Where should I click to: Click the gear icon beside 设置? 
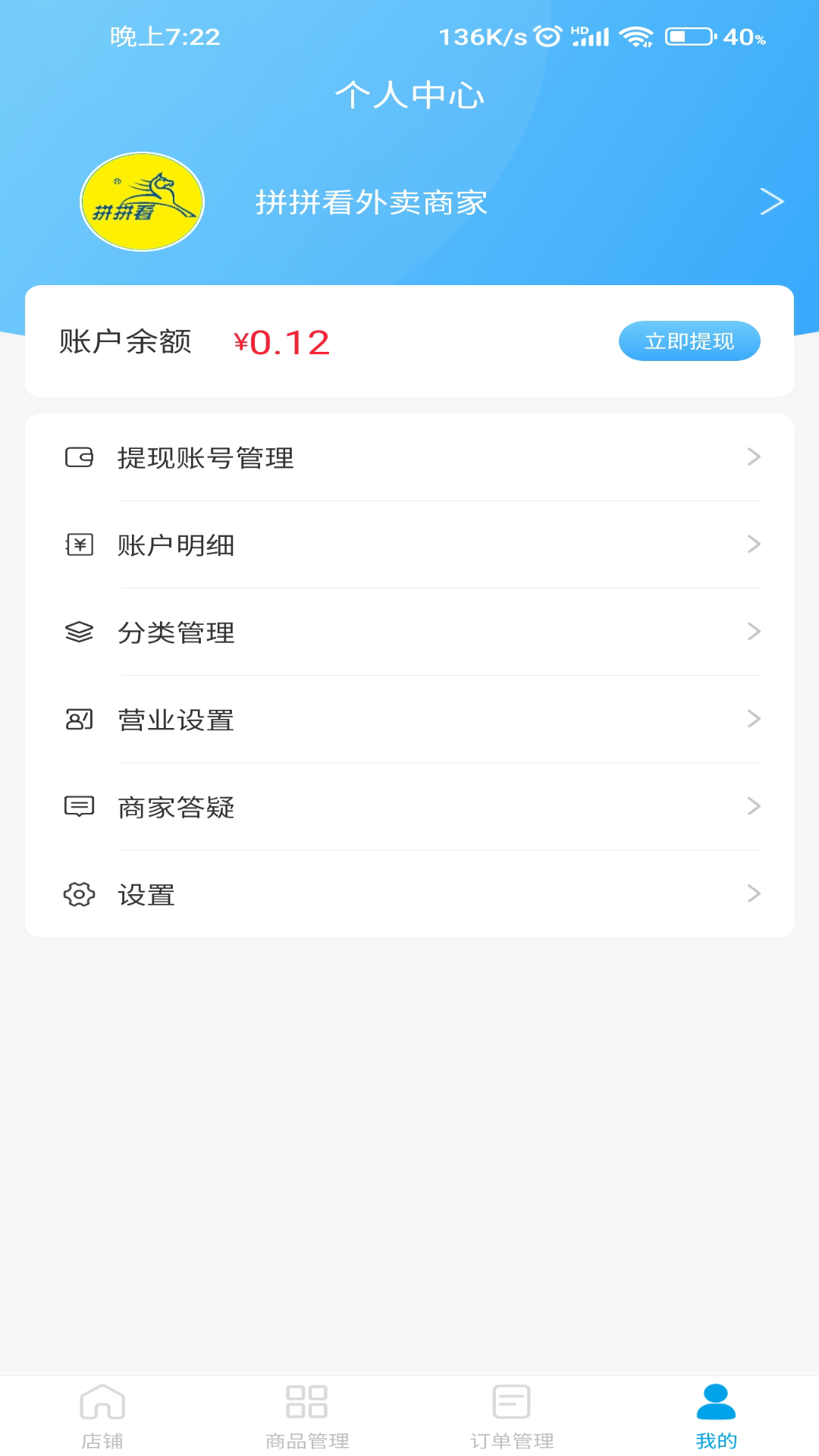coord(79,893)
